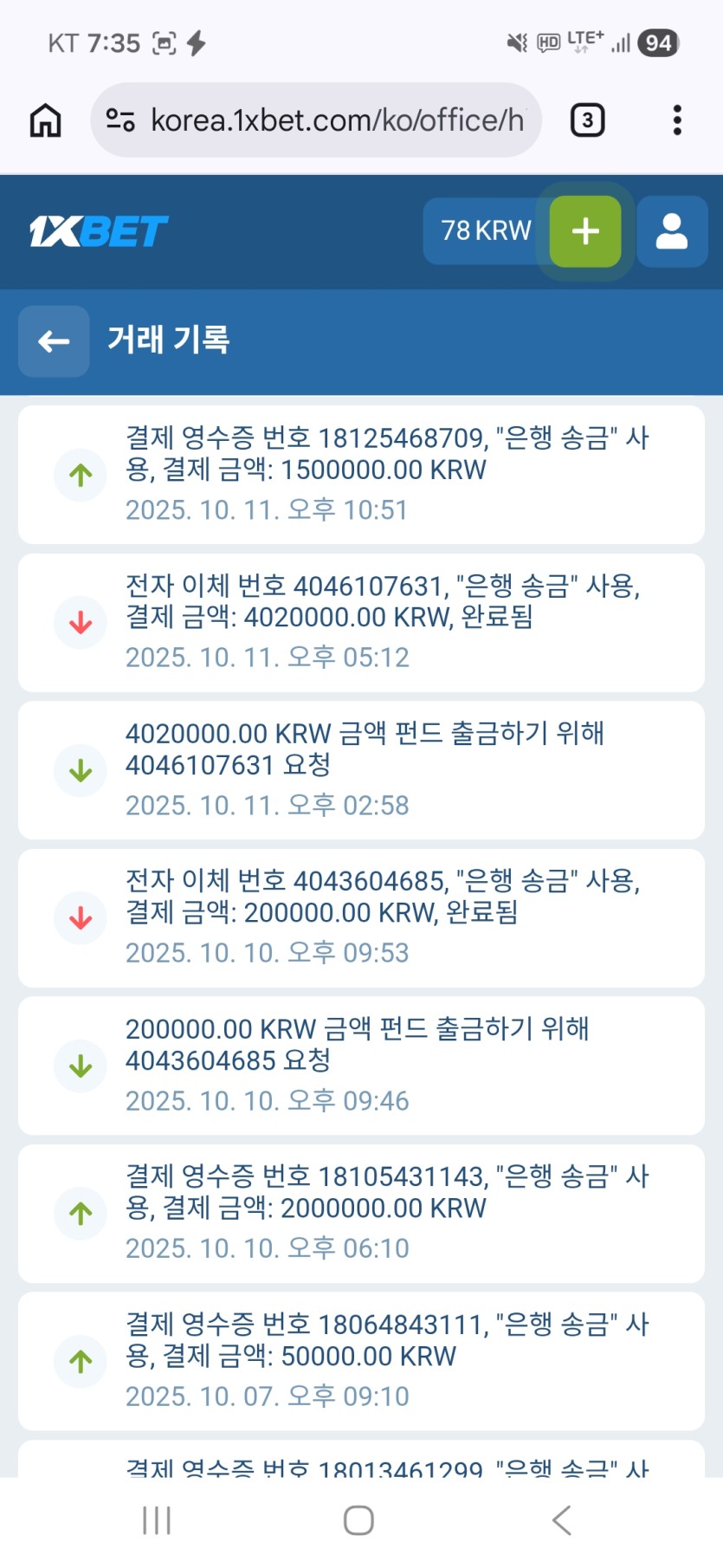723x1568 pixels.
Task: Open the user profile icon
Action: 672,231
